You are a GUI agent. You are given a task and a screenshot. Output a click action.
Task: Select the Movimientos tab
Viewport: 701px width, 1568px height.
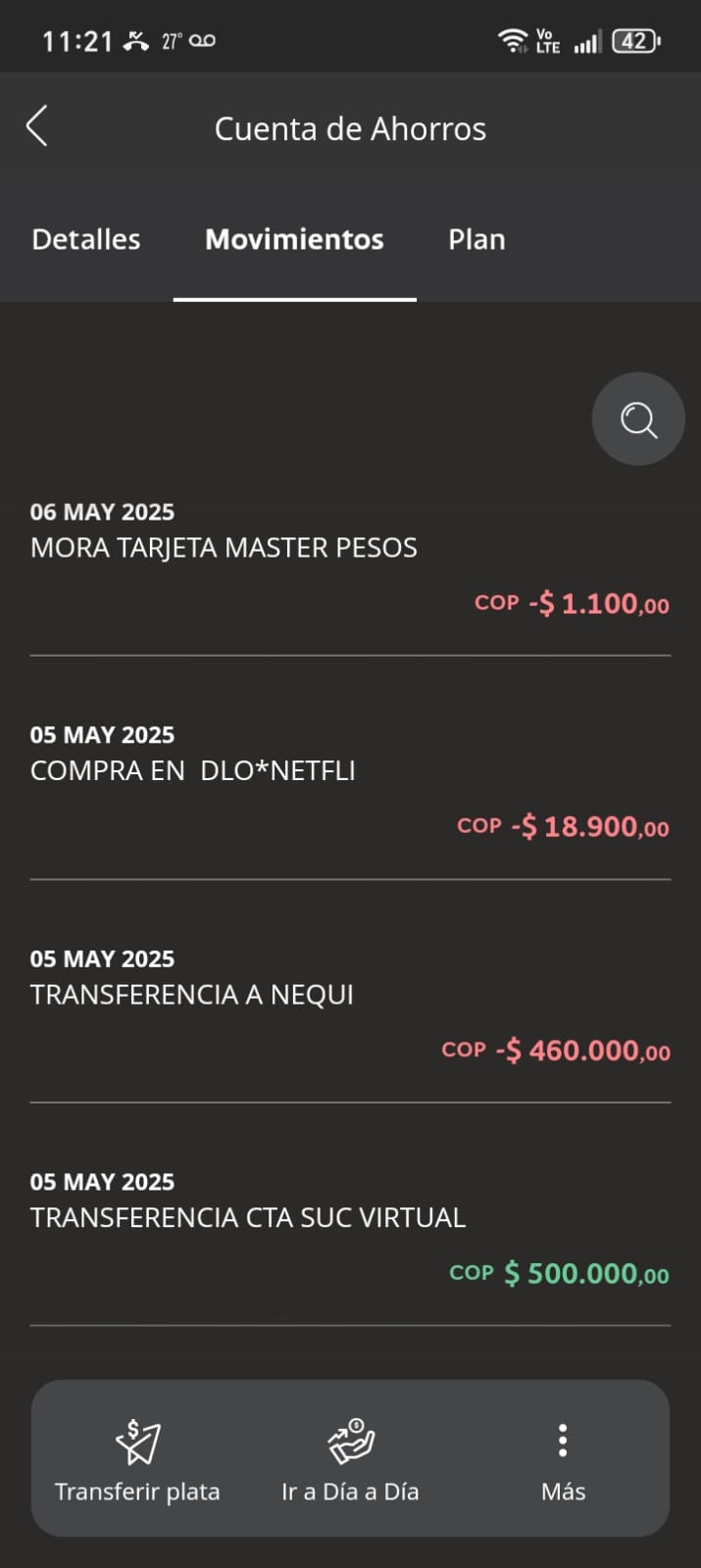tap(294, 240)
